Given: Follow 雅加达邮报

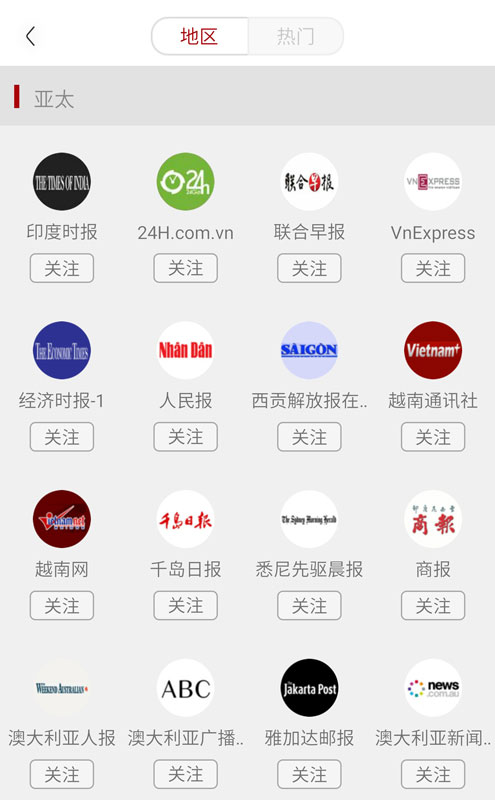Looking at the screenshot, I should click(309, 774).
